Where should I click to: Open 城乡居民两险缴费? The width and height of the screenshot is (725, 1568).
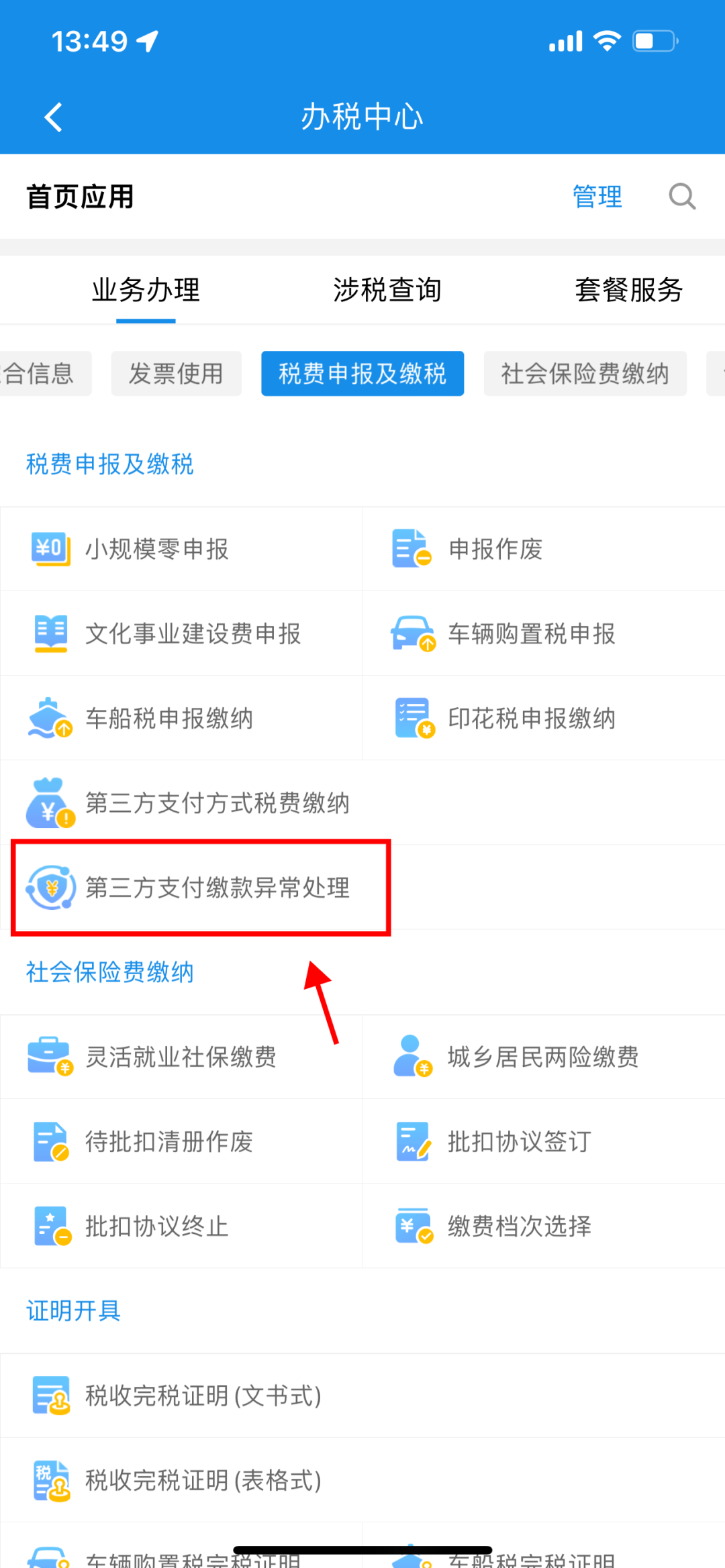point(542,1057)
